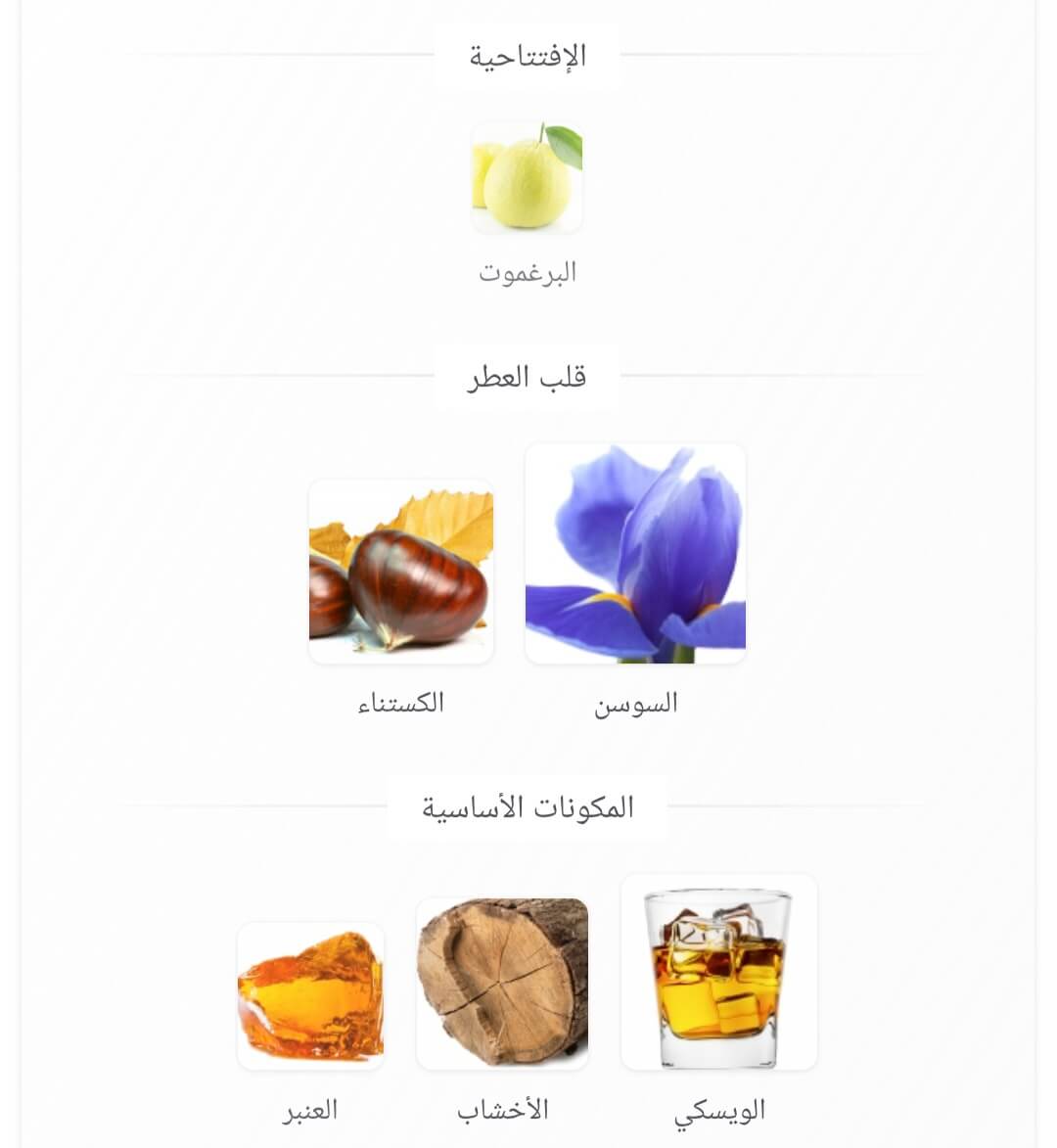Image resolution: width=1057 pixels, height=1148 pixels.
Task: Tap the الأخشاب note tile
Action: (x=502, y=984)
